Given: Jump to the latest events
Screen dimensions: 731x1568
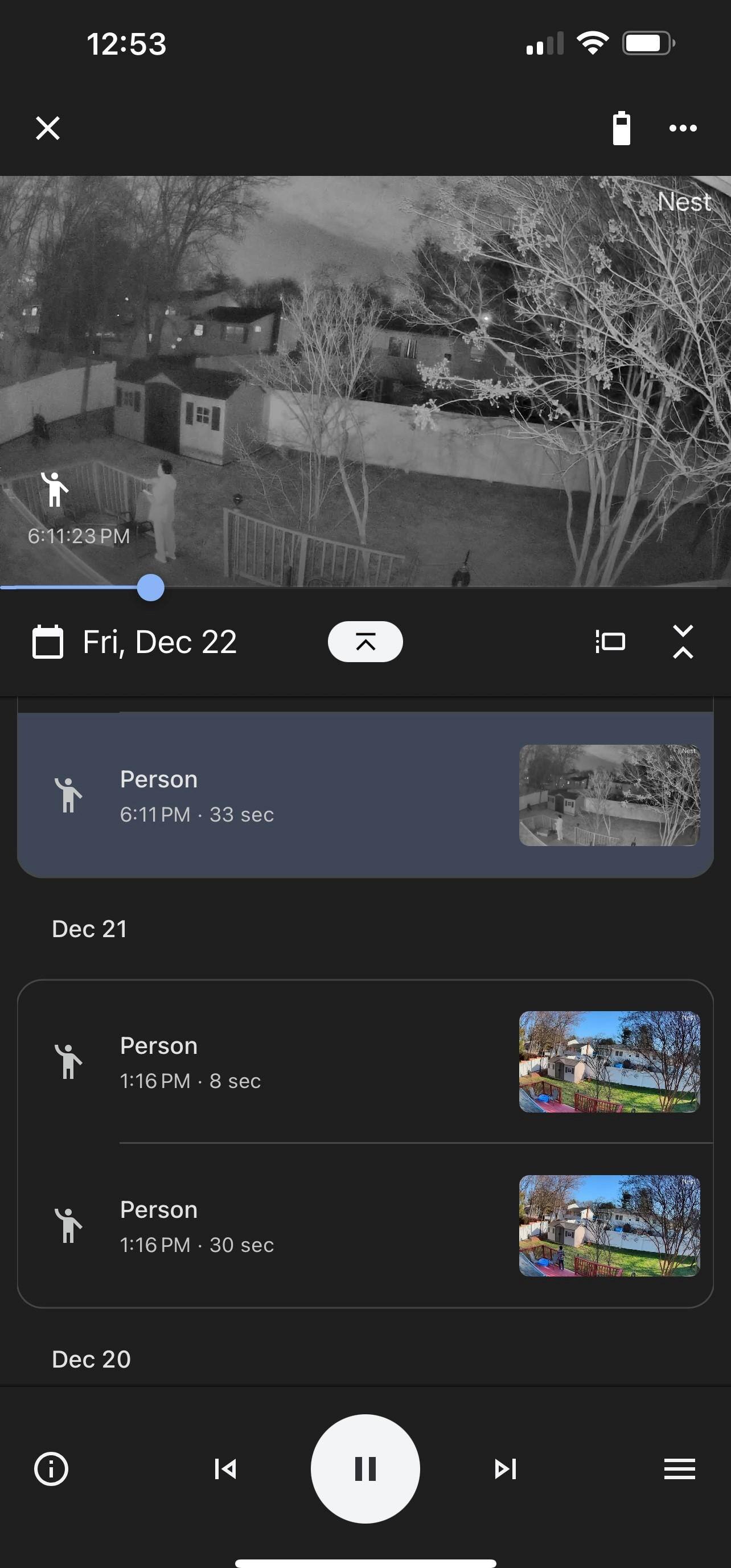Looking at the screenshot, I should 365,642.
